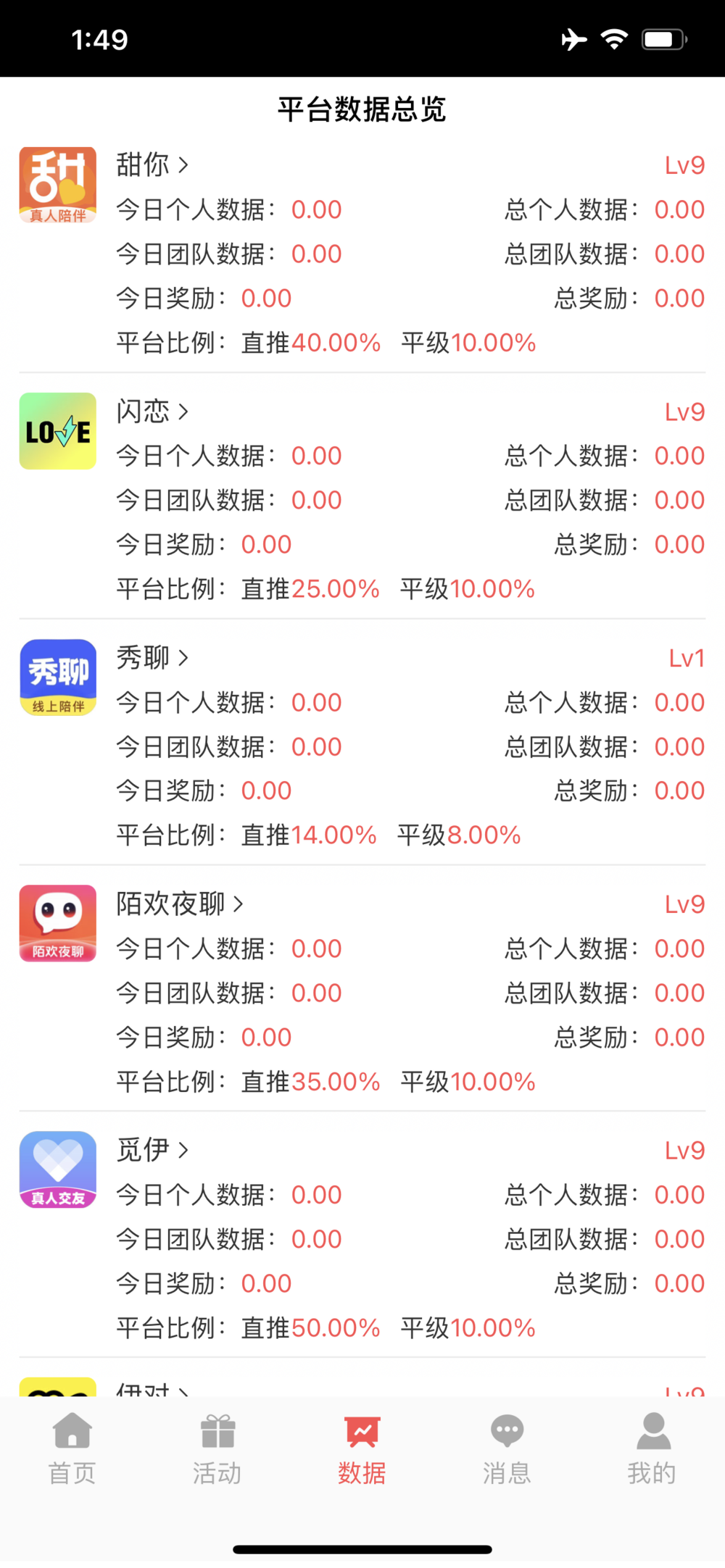Select the 觅伊 app icon

[x=57, y=1169]
